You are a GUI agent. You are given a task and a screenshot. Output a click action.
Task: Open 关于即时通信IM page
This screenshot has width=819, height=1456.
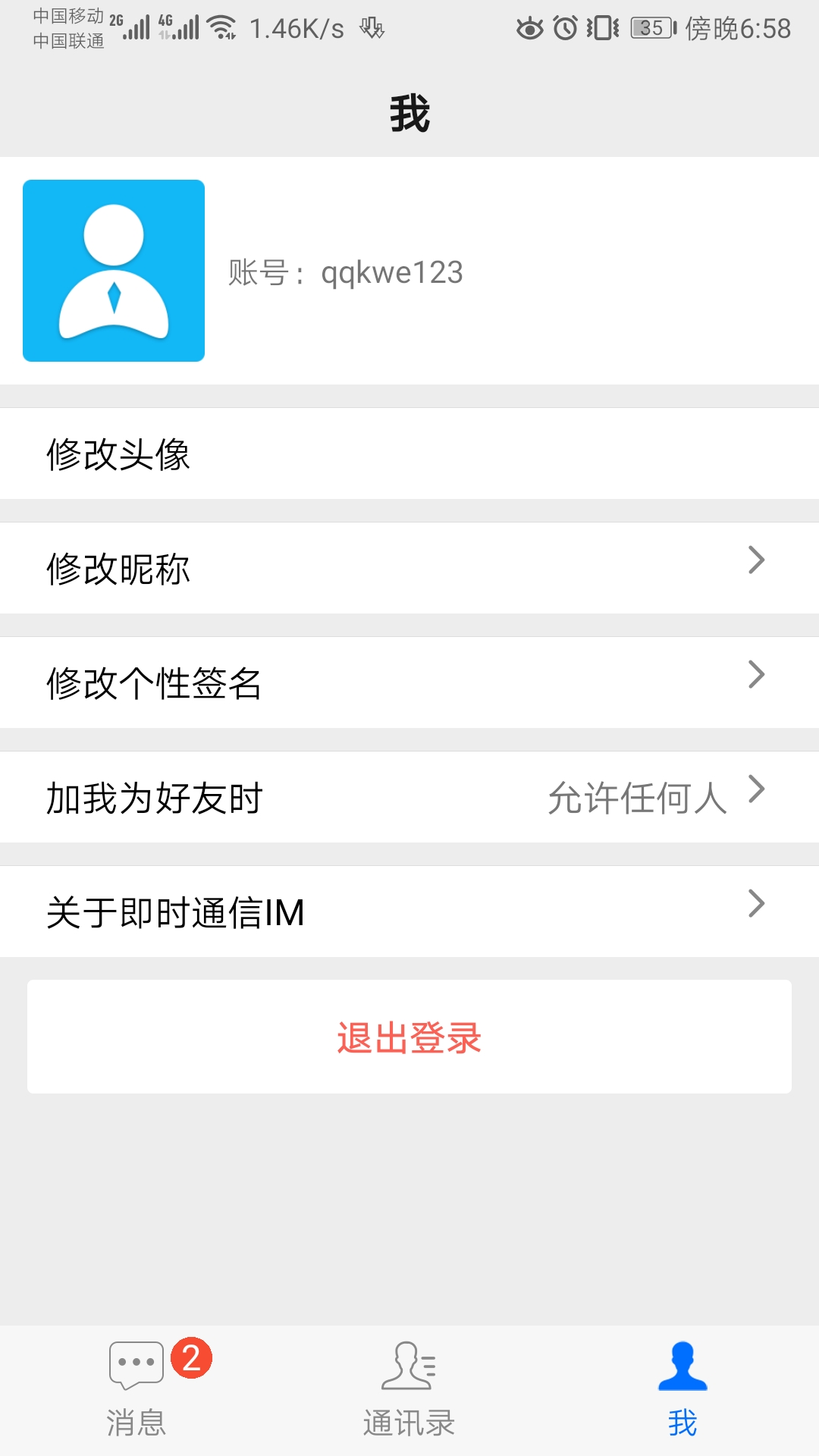(409, 912)
